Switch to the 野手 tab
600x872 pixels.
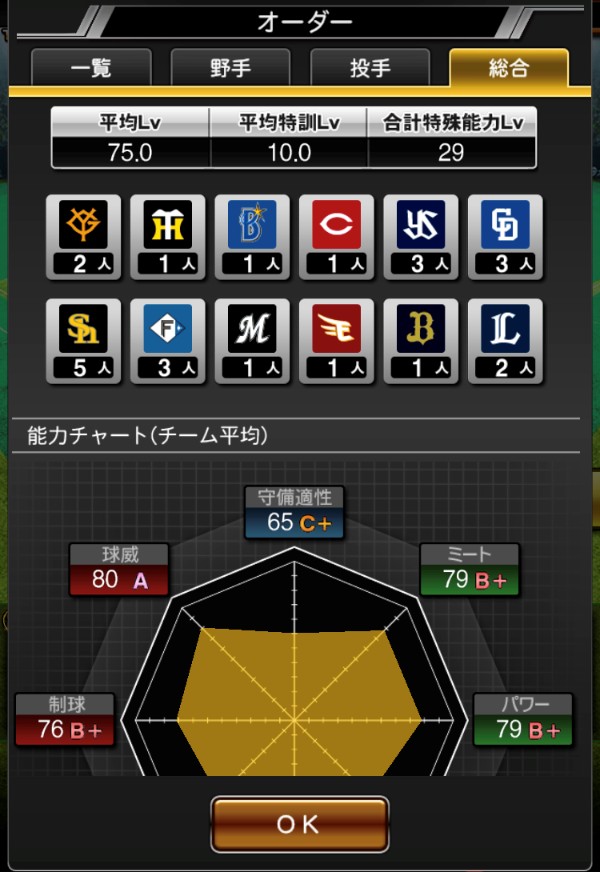[x=230, y=69]
